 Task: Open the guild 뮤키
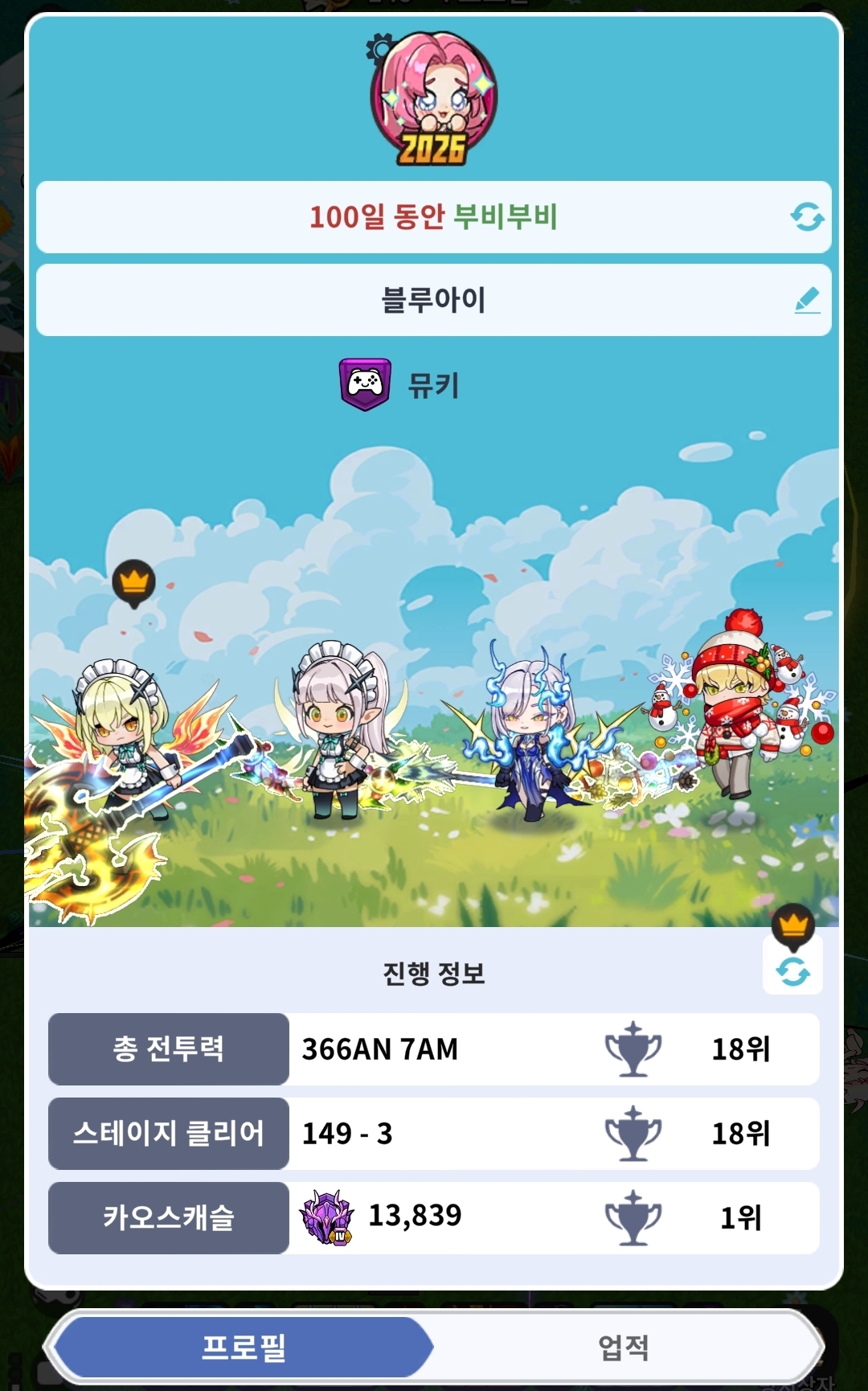[400, 385]
